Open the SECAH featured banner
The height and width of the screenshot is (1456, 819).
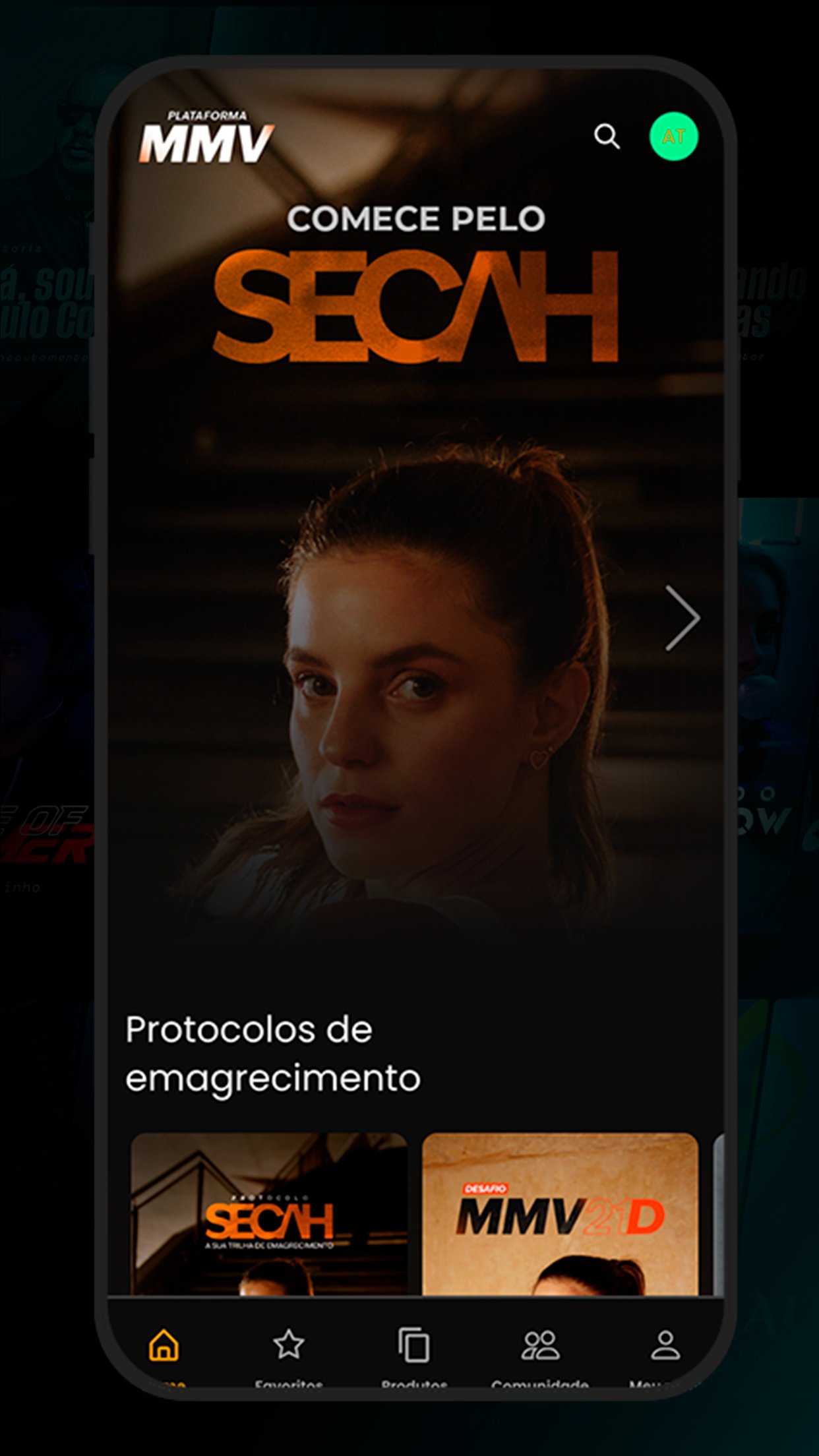tap(409, 593)
